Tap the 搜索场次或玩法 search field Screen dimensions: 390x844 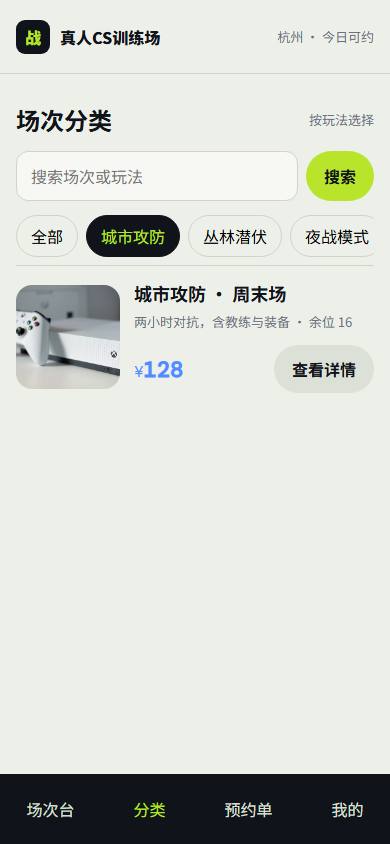coord(157,176)
